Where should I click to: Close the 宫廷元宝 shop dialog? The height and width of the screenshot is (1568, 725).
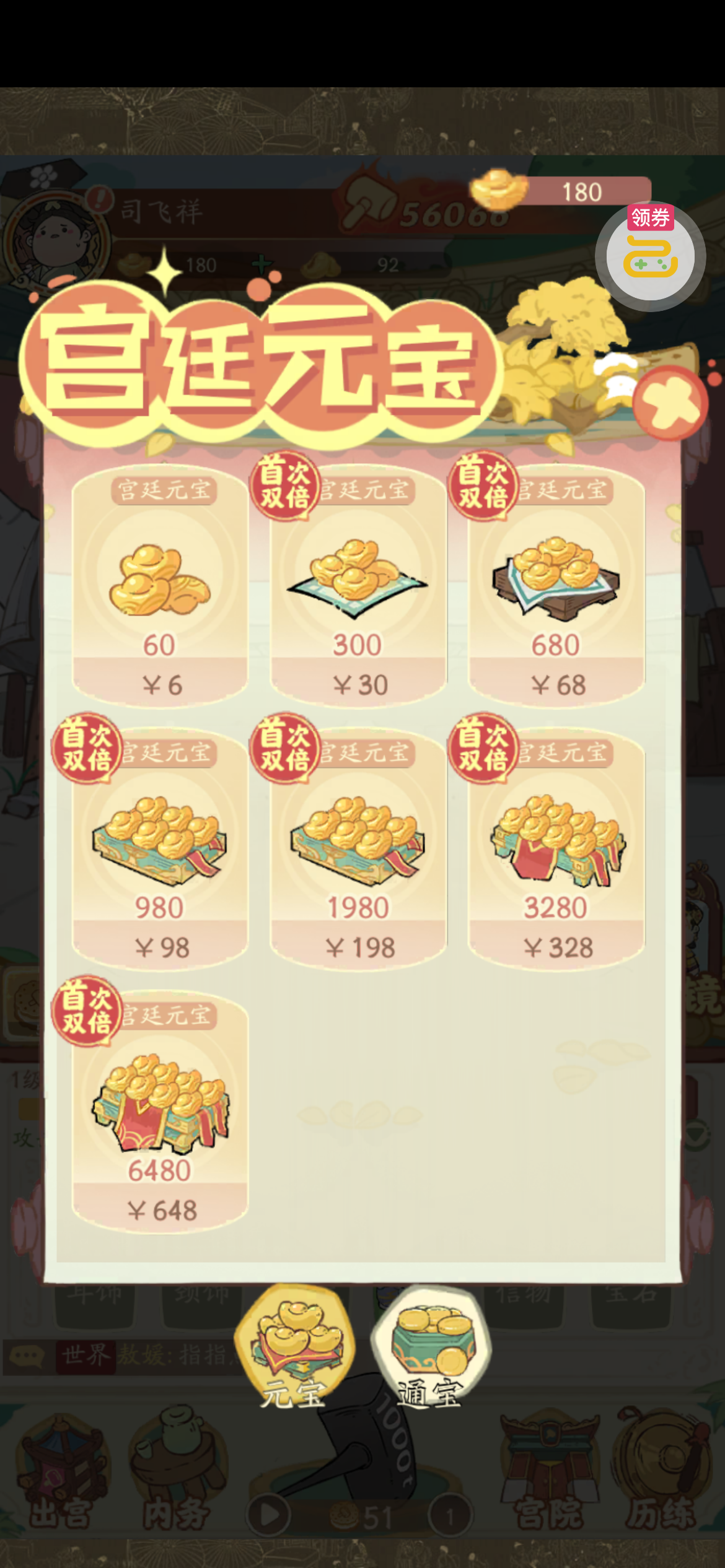pyautogui.click(x=670, y=403)
